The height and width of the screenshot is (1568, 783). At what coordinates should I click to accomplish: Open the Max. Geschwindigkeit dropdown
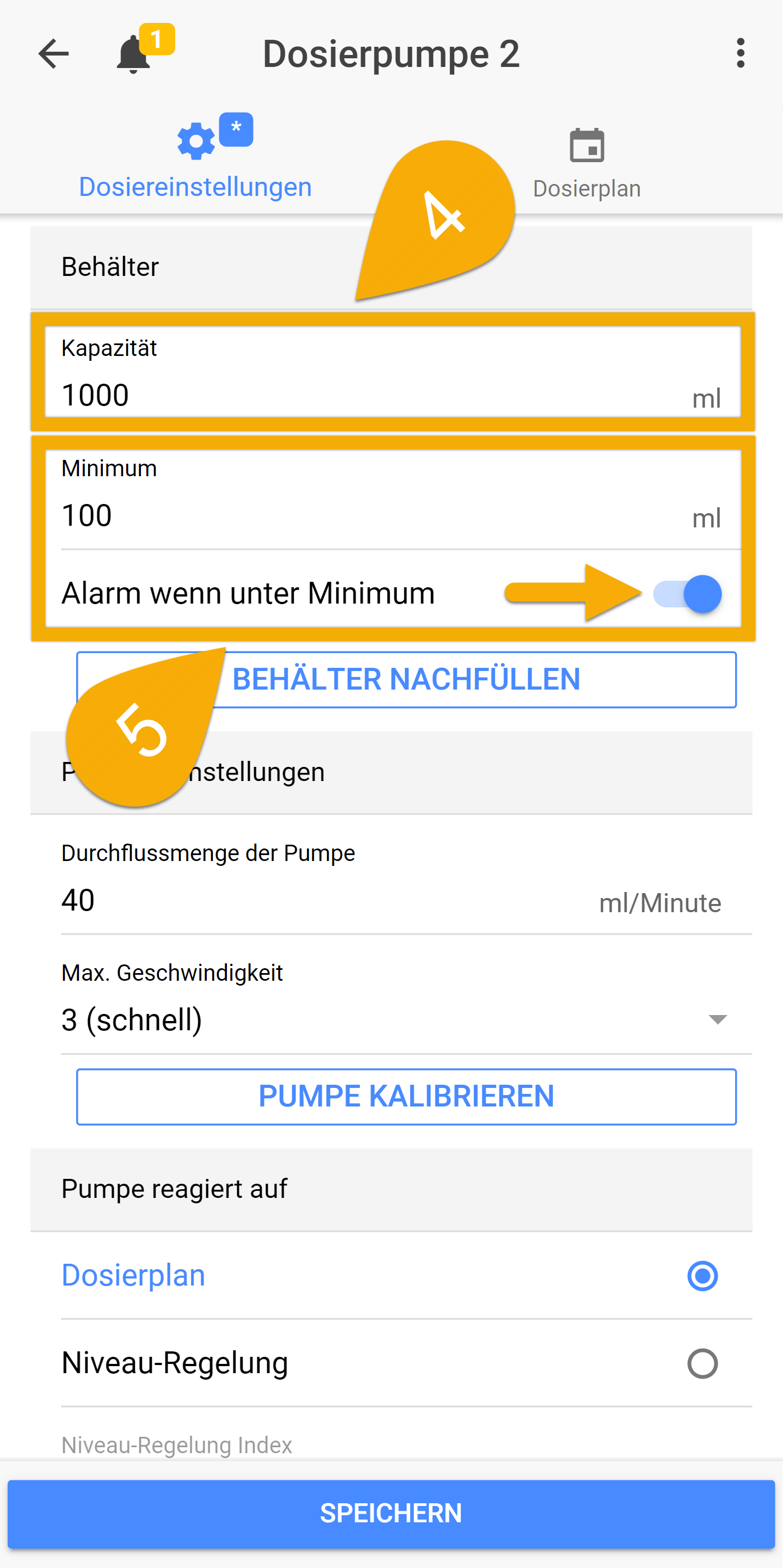(x=406, y=1006)
